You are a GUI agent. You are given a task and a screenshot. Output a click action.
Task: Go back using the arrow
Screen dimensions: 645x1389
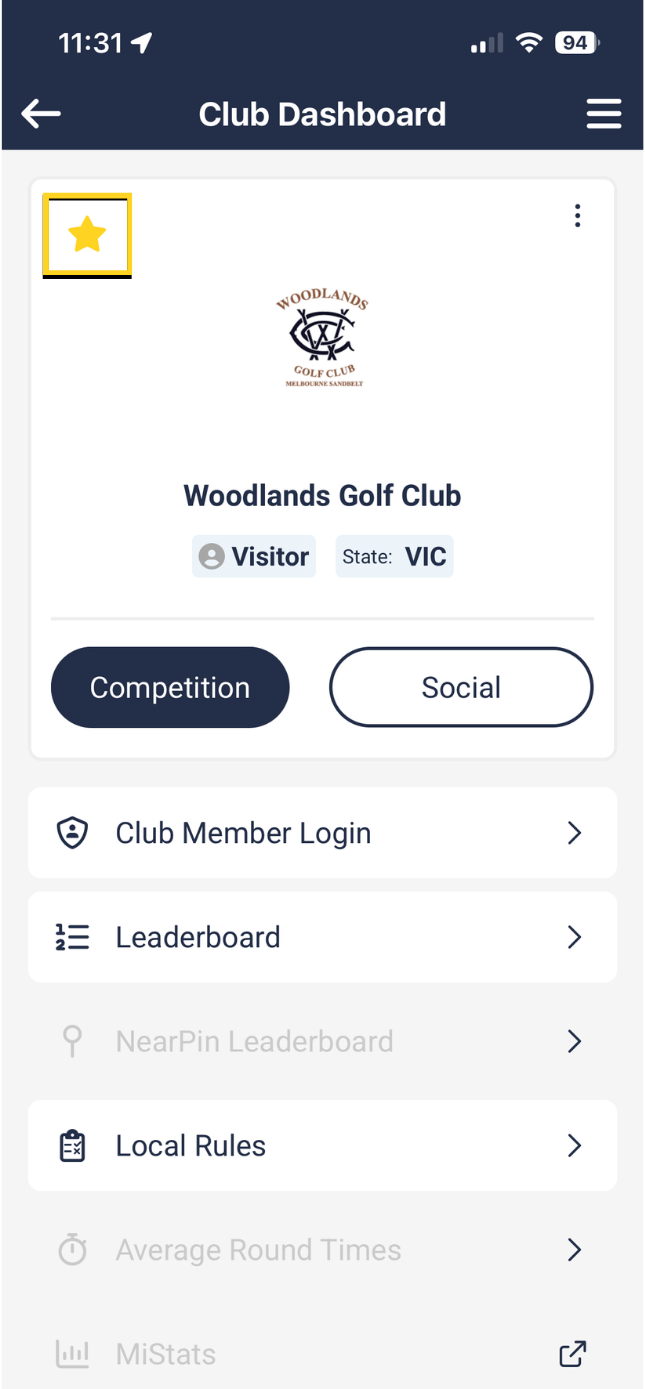point(41,114)
